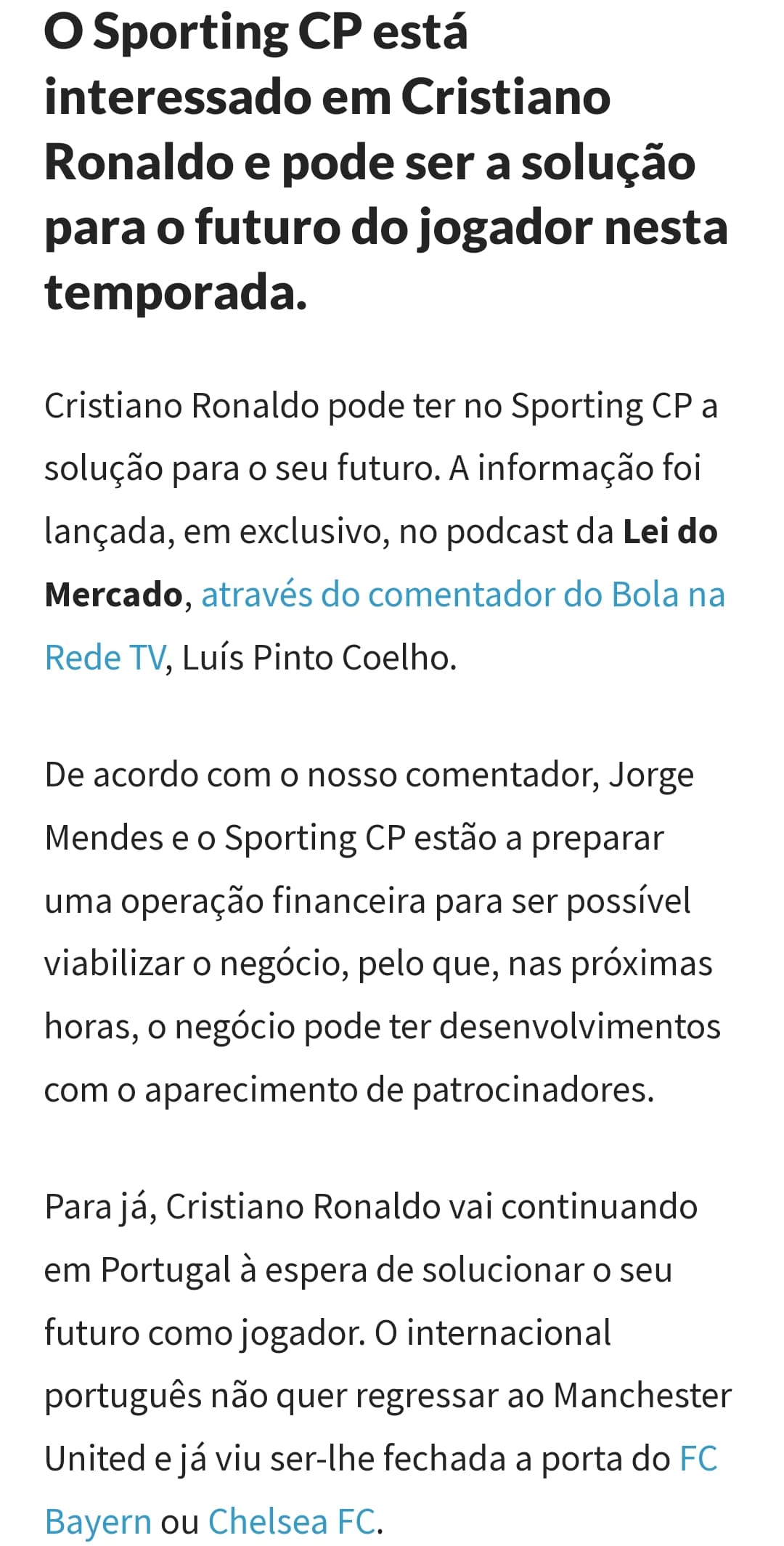
Task: Open the Chelsea FC link
Action: [x=292, y=1520]
